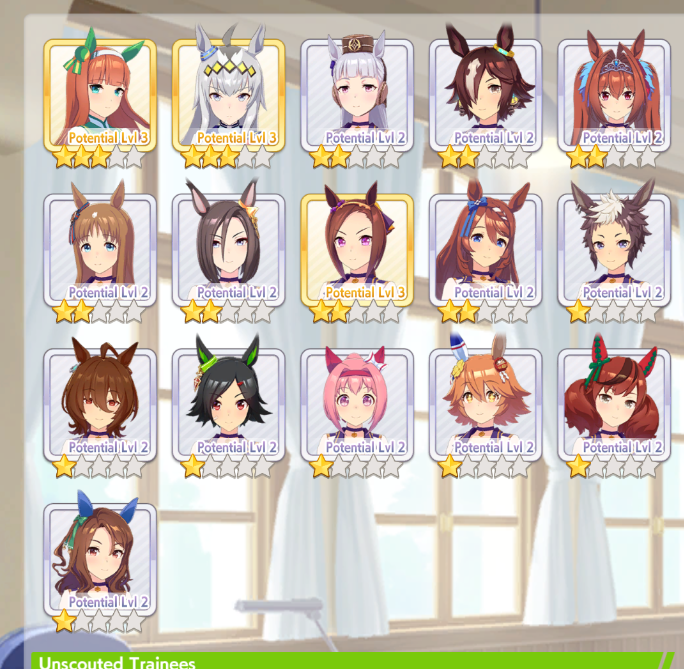Select the pink-haired trainee
The image size is (684, 669).
click(357, 406)
